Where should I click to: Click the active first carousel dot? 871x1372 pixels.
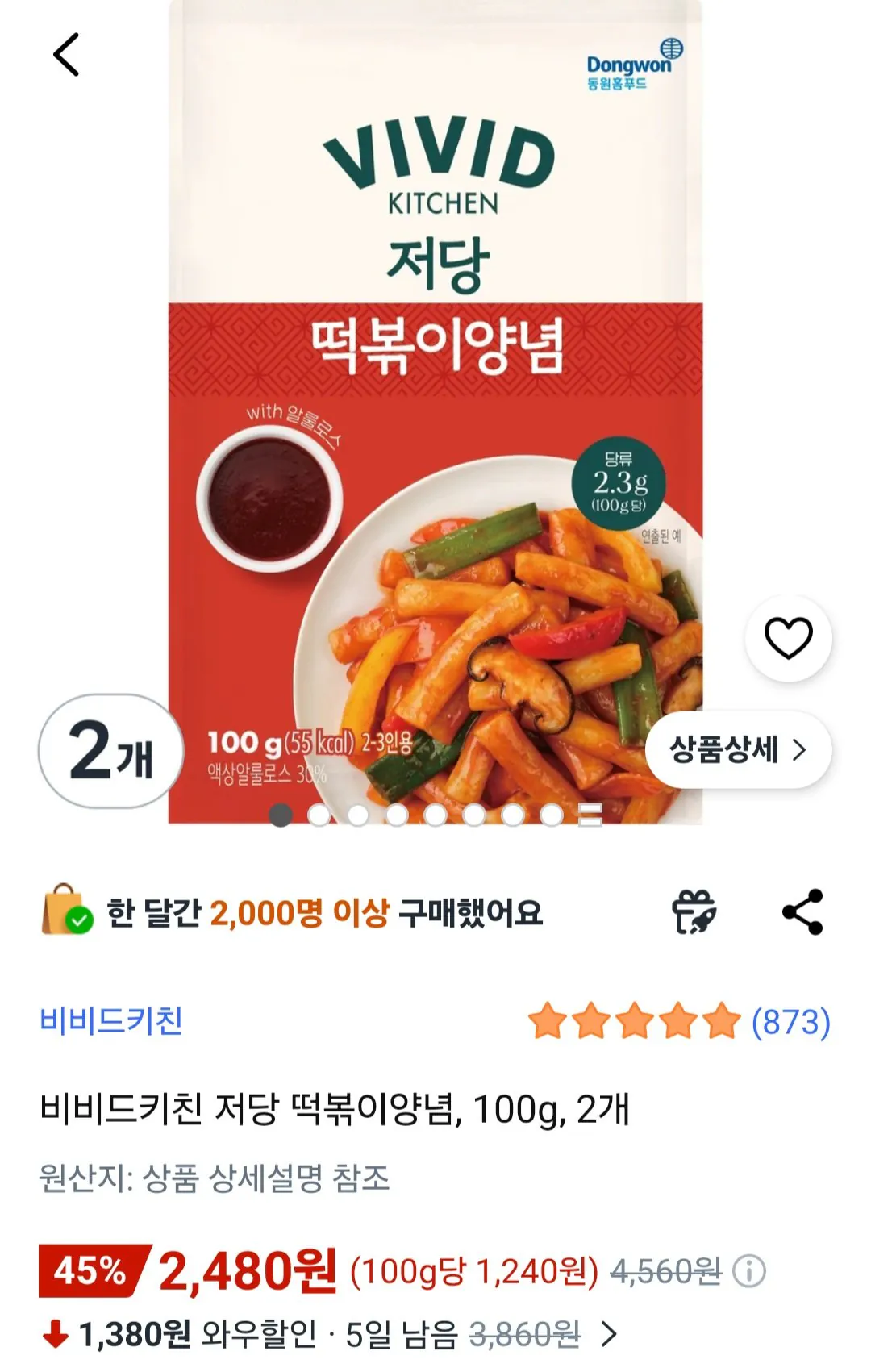tap(283, 817)
